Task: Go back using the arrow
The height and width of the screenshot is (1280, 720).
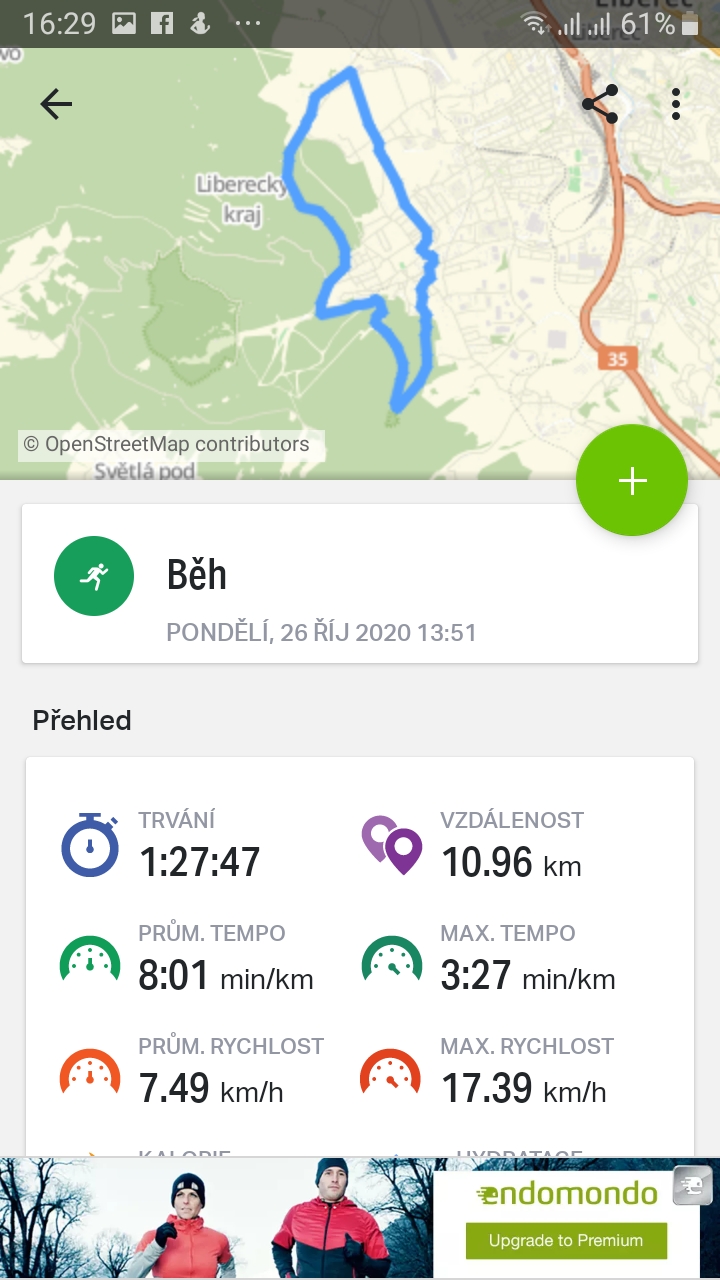Action: click(x=56, y=104)
